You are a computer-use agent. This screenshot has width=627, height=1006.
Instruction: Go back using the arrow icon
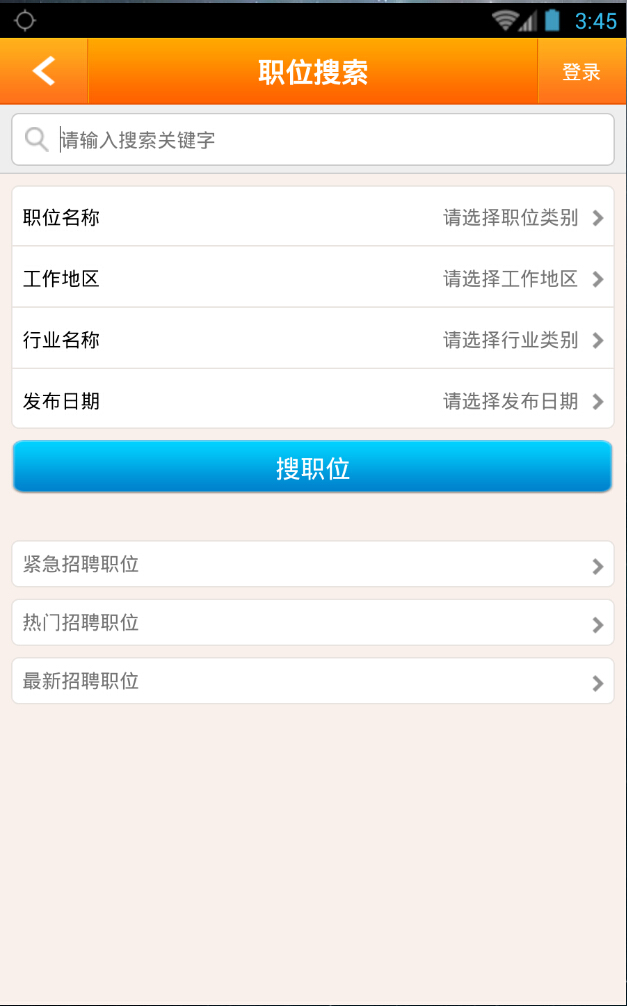(44, 71)
